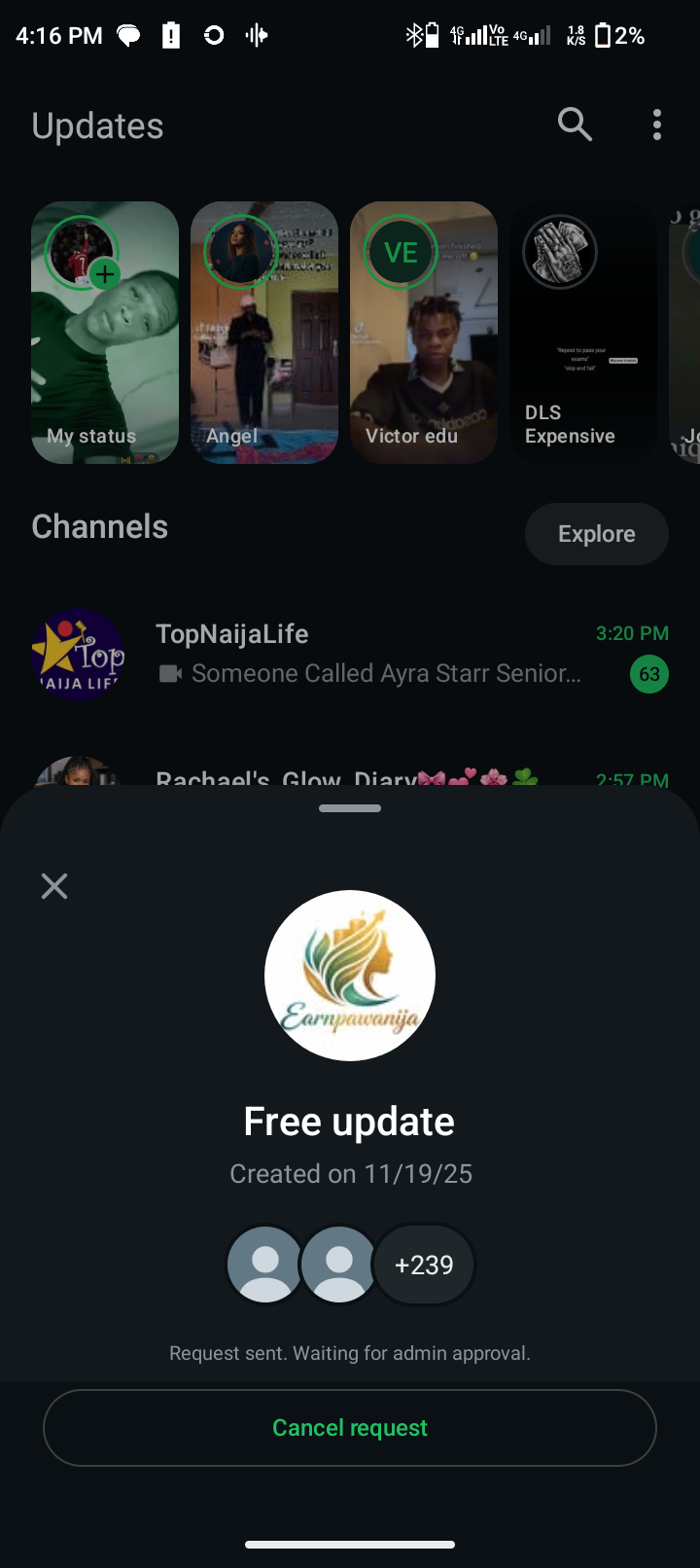Cancel the join request
This screenshot has height=1568, width=700.
[350, 1427]
